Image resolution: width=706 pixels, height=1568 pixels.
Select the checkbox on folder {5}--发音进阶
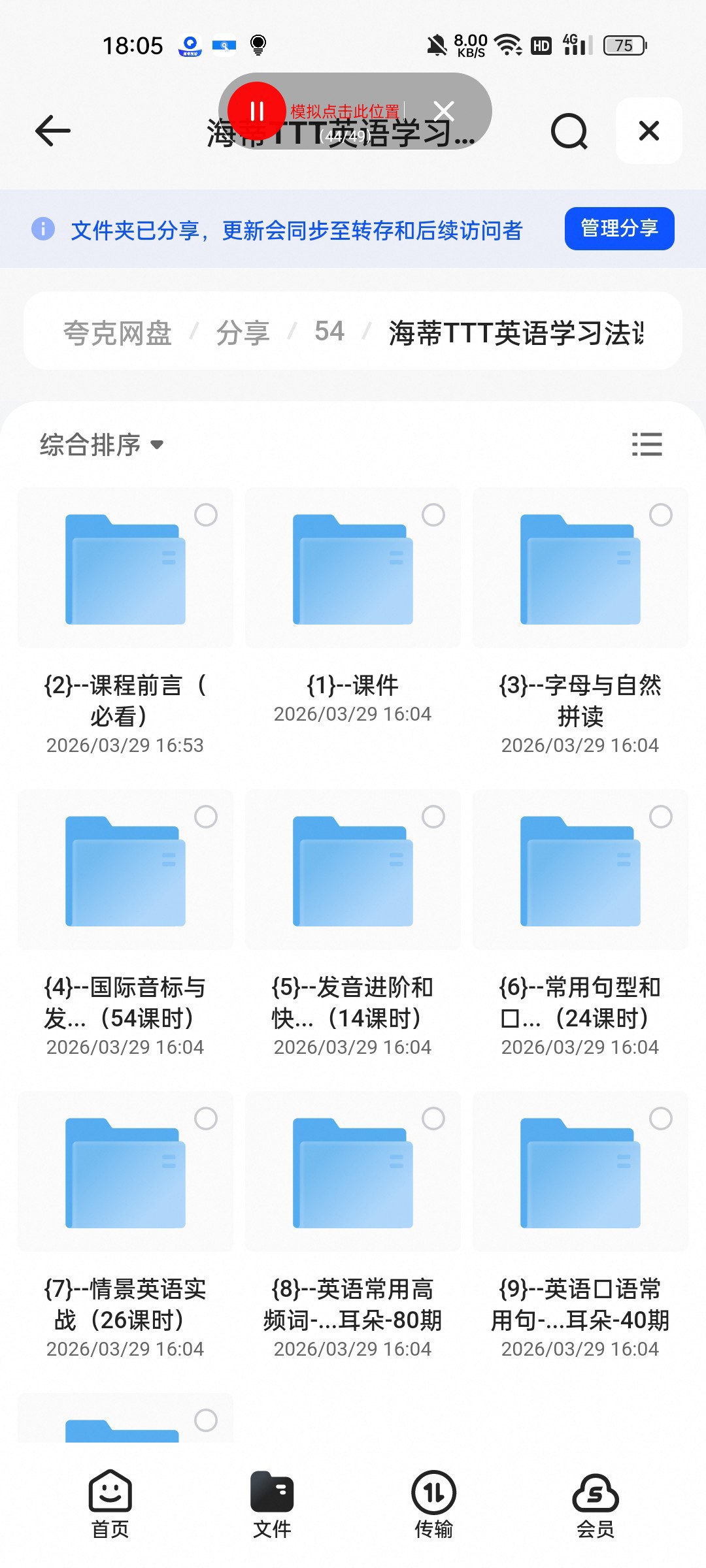click(x=433, y=817)
